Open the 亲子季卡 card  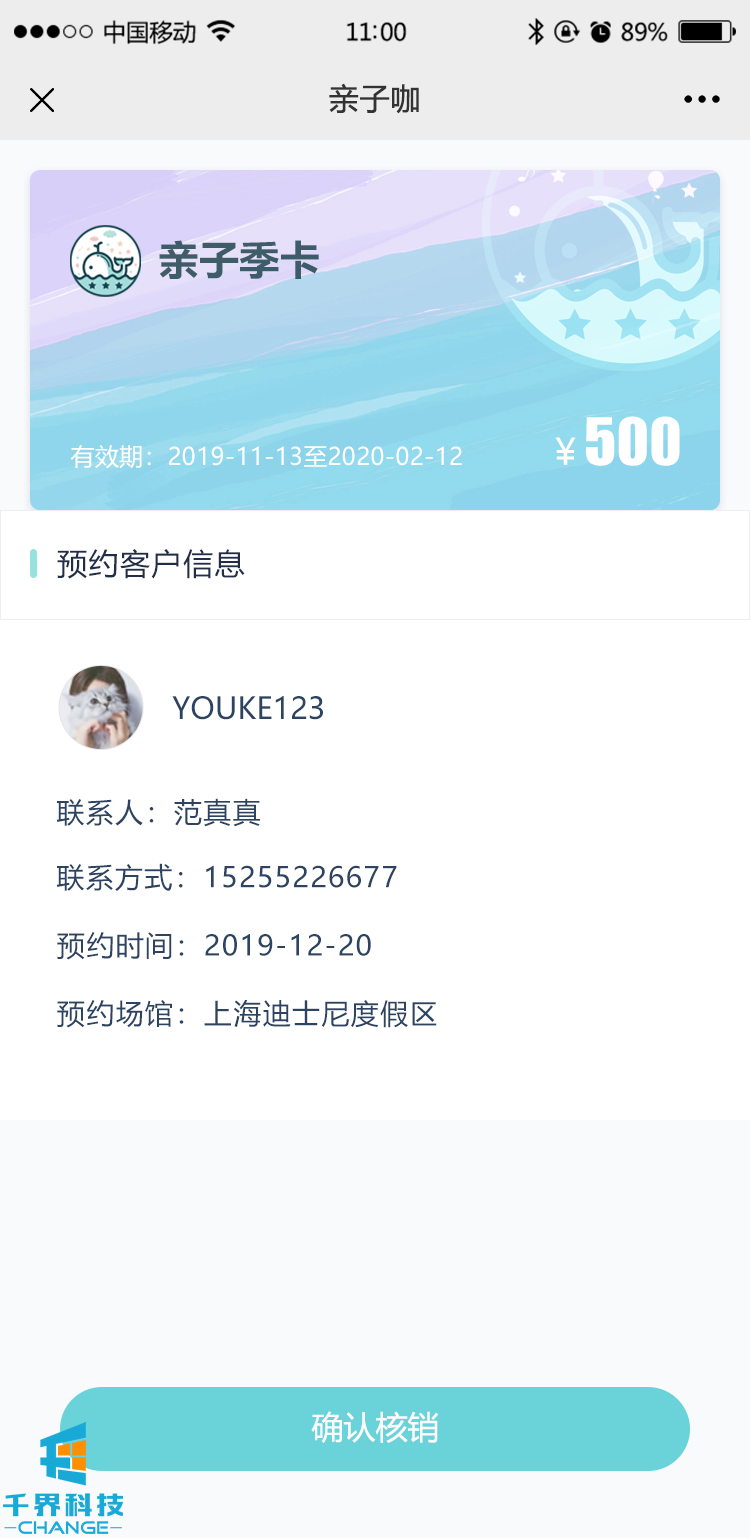[375, 340]
